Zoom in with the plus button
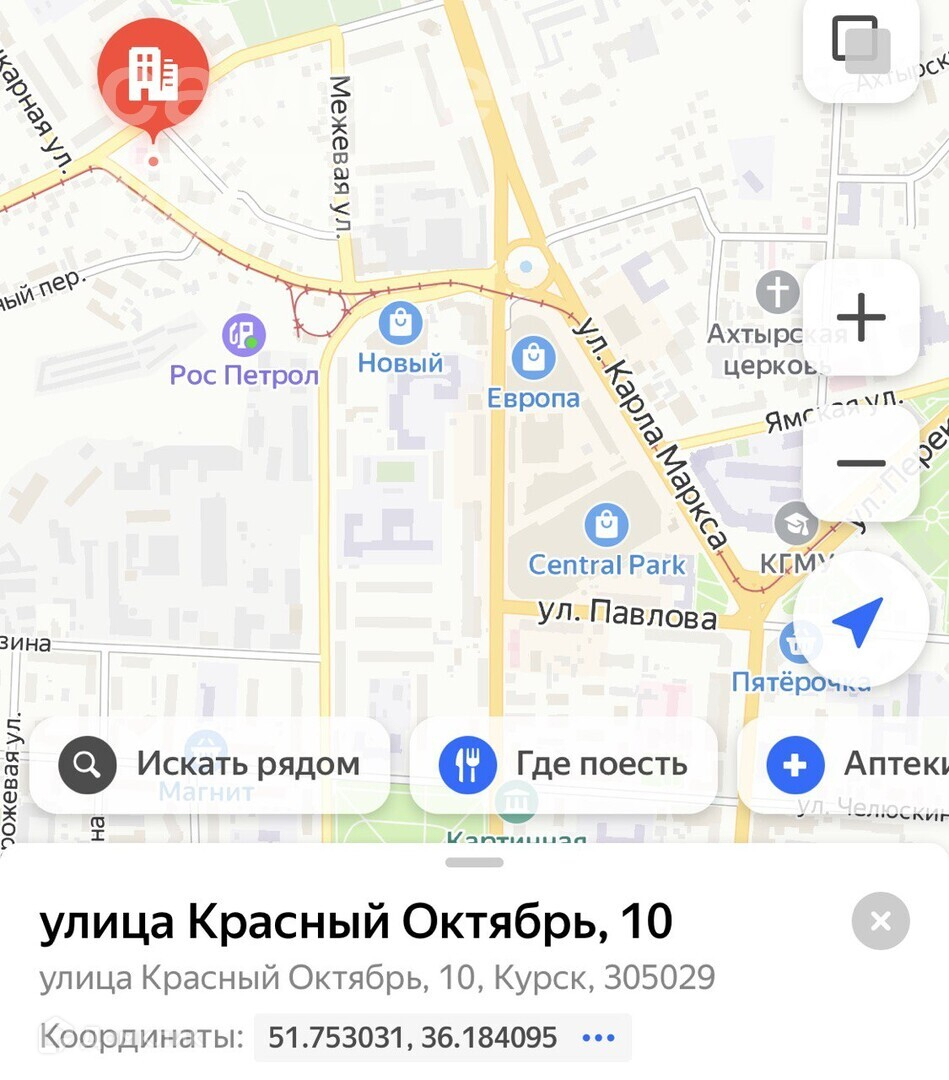This screenshot has width=949, height=1080. coord(861,318)
